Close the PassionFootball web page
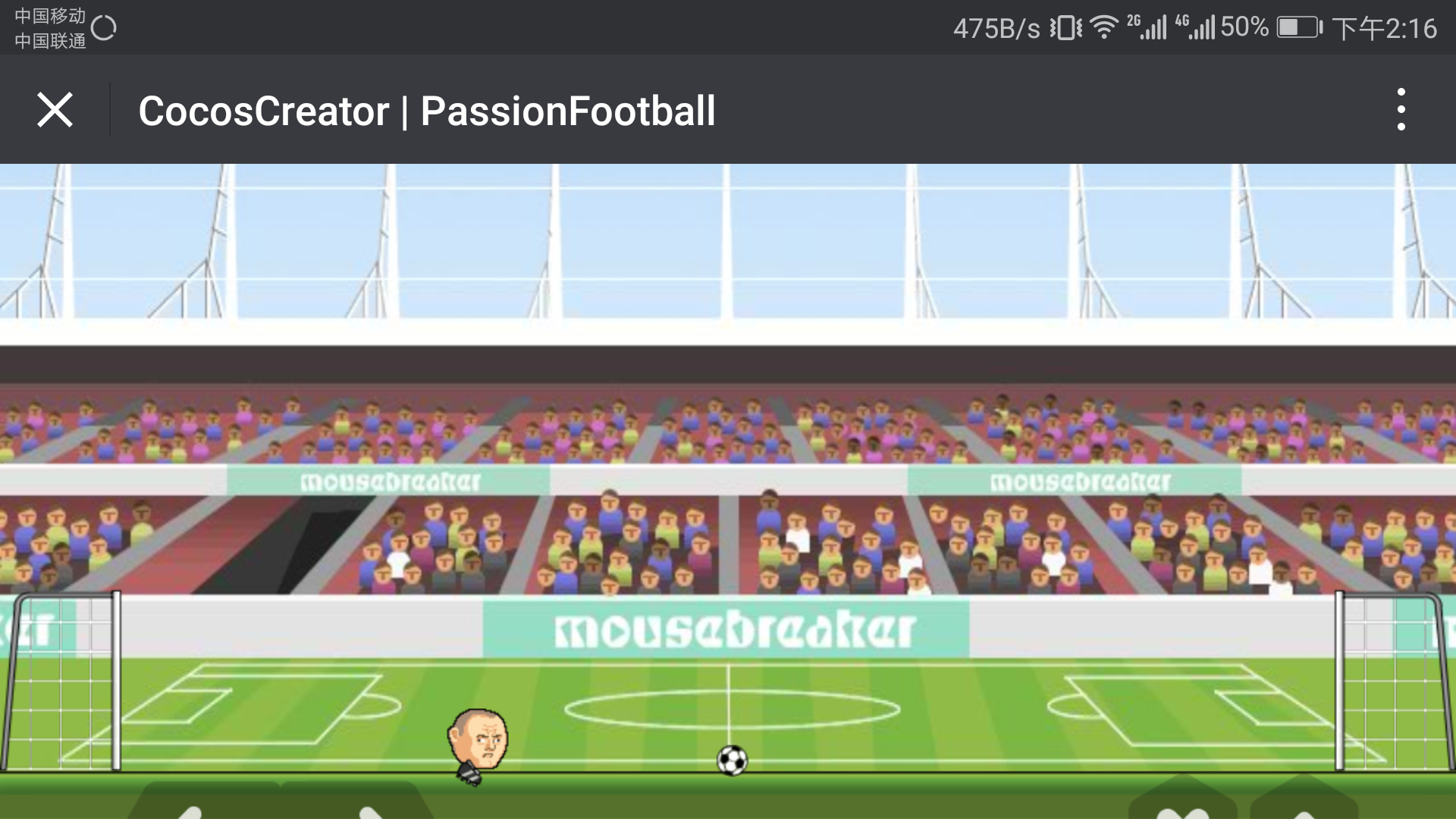 pyautogui.click(x=55, y=110)
